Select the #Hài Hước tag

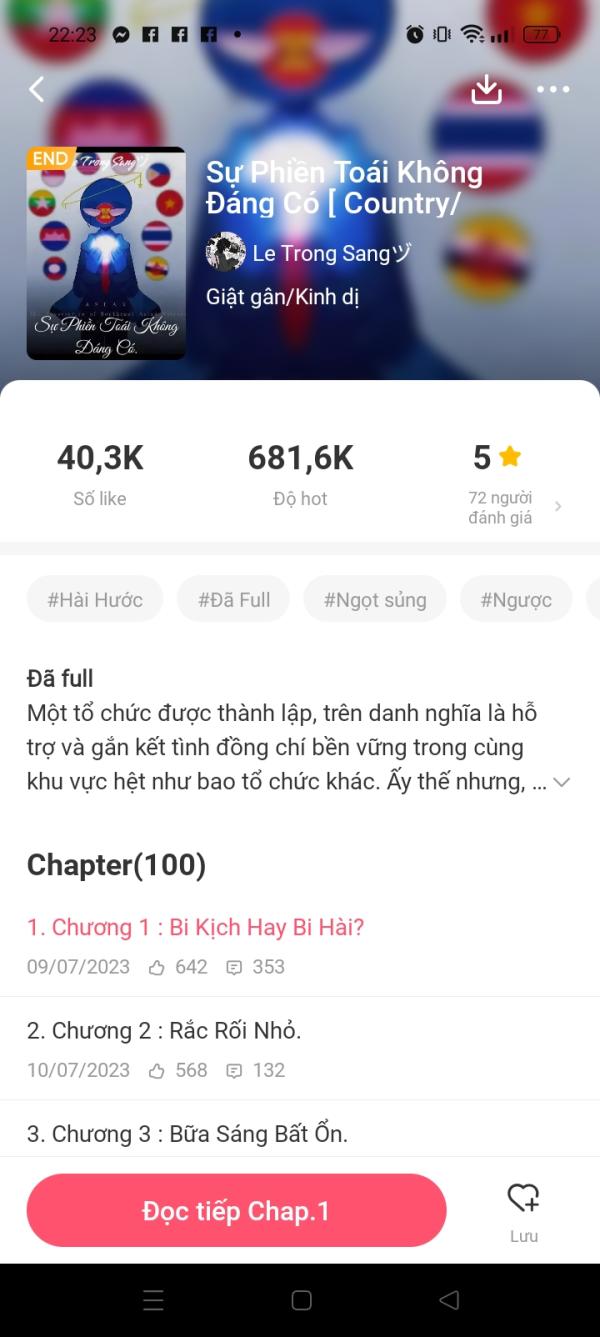coord(95,600)
